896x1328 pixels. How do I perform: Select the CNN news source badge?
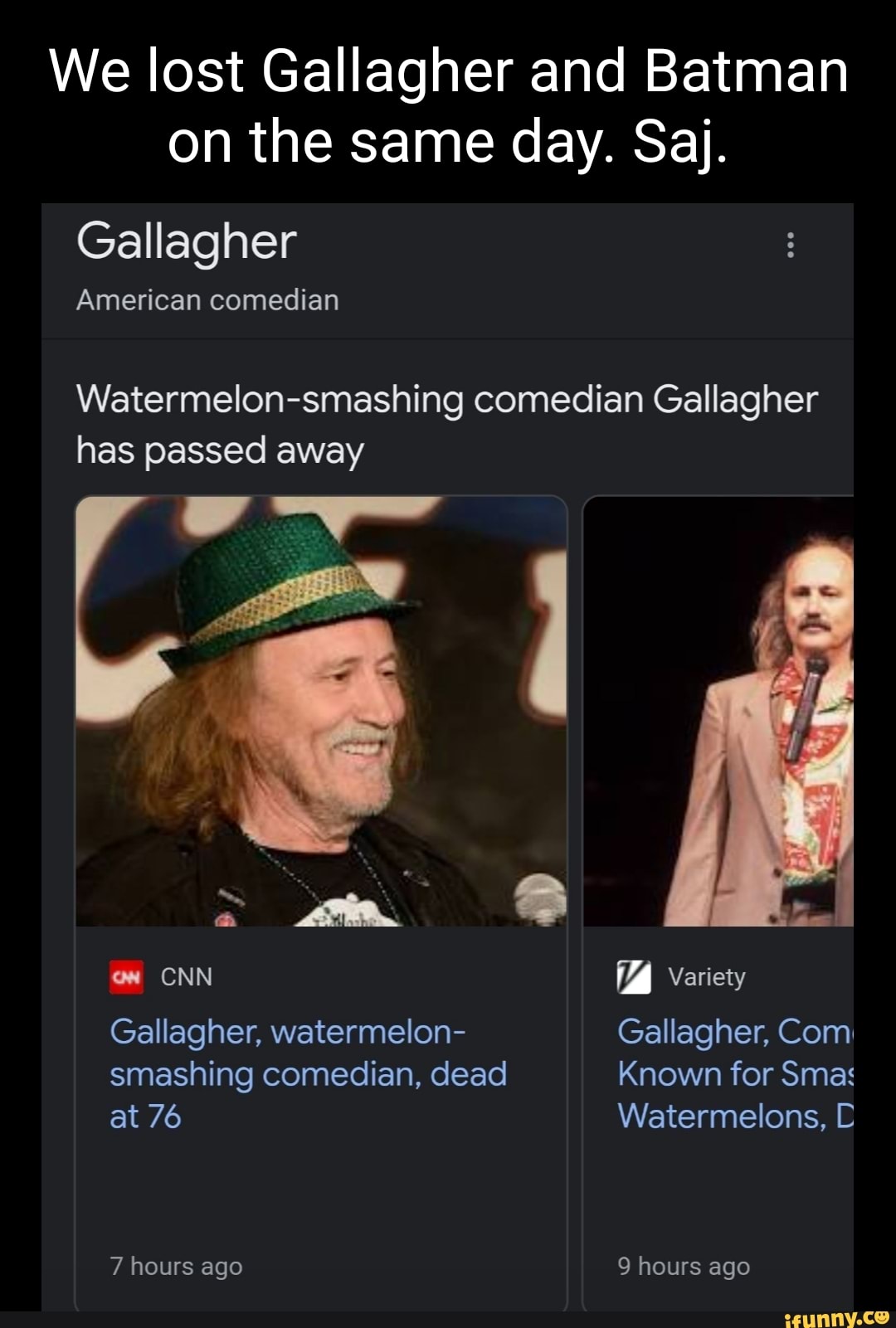[x=162, y=976]
